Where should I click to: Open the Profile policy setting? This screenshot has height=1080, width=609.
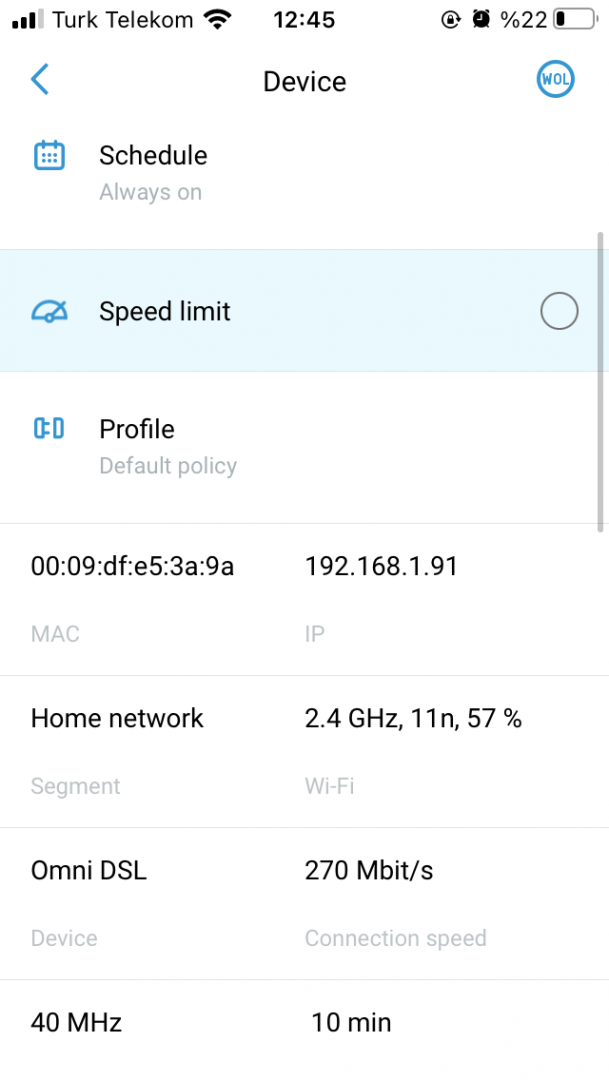click(167, 446)
